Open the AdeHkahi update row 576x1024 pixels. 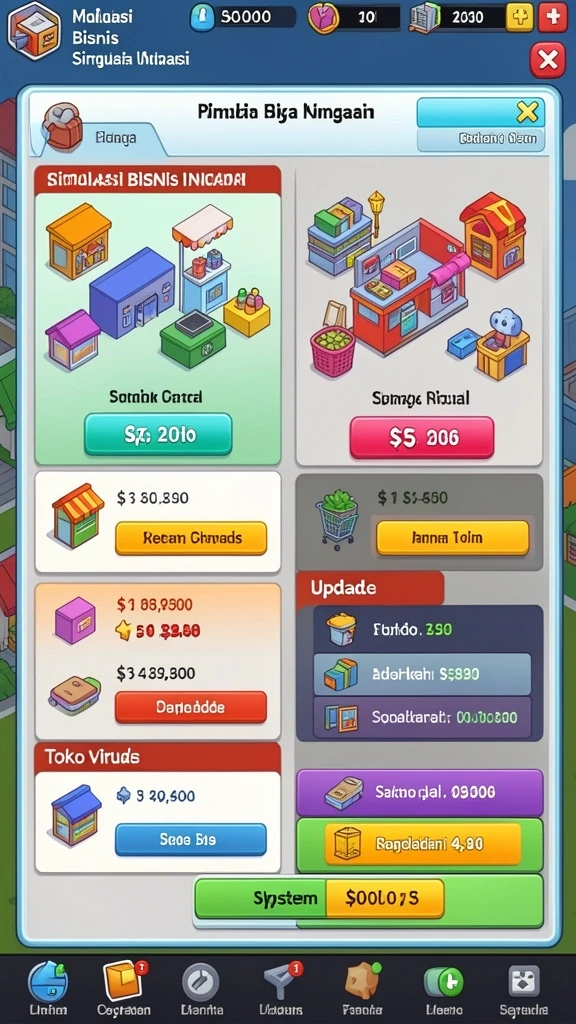(422, 675)
